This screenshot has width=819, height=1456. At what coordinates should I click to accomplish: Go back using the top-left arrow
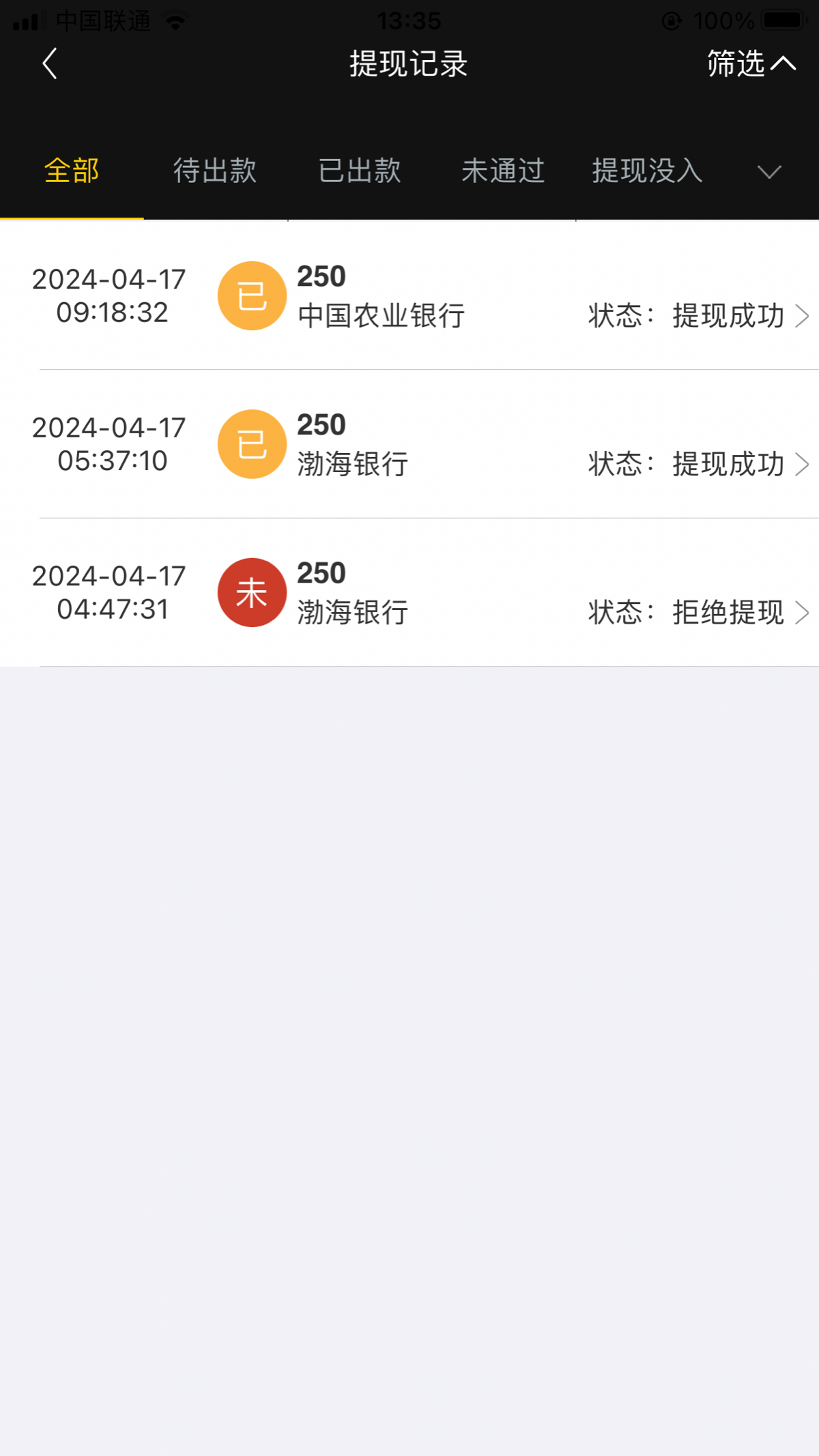pos(49,64)
